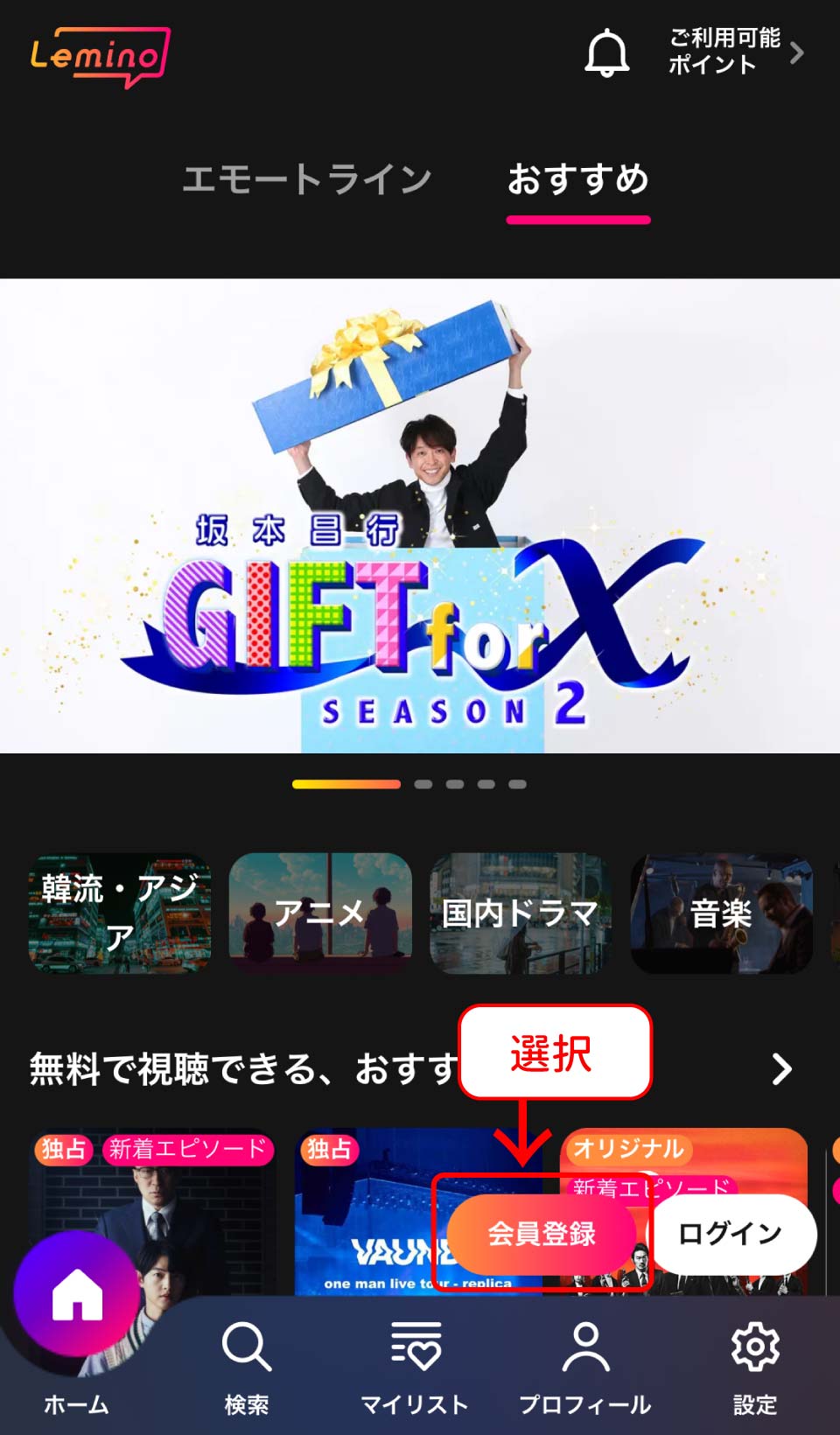This screenshot has width=840, height=1435.
Task: Open ご利用可能ポイント details
Action: pyautogui.click(x=735, y=52)
